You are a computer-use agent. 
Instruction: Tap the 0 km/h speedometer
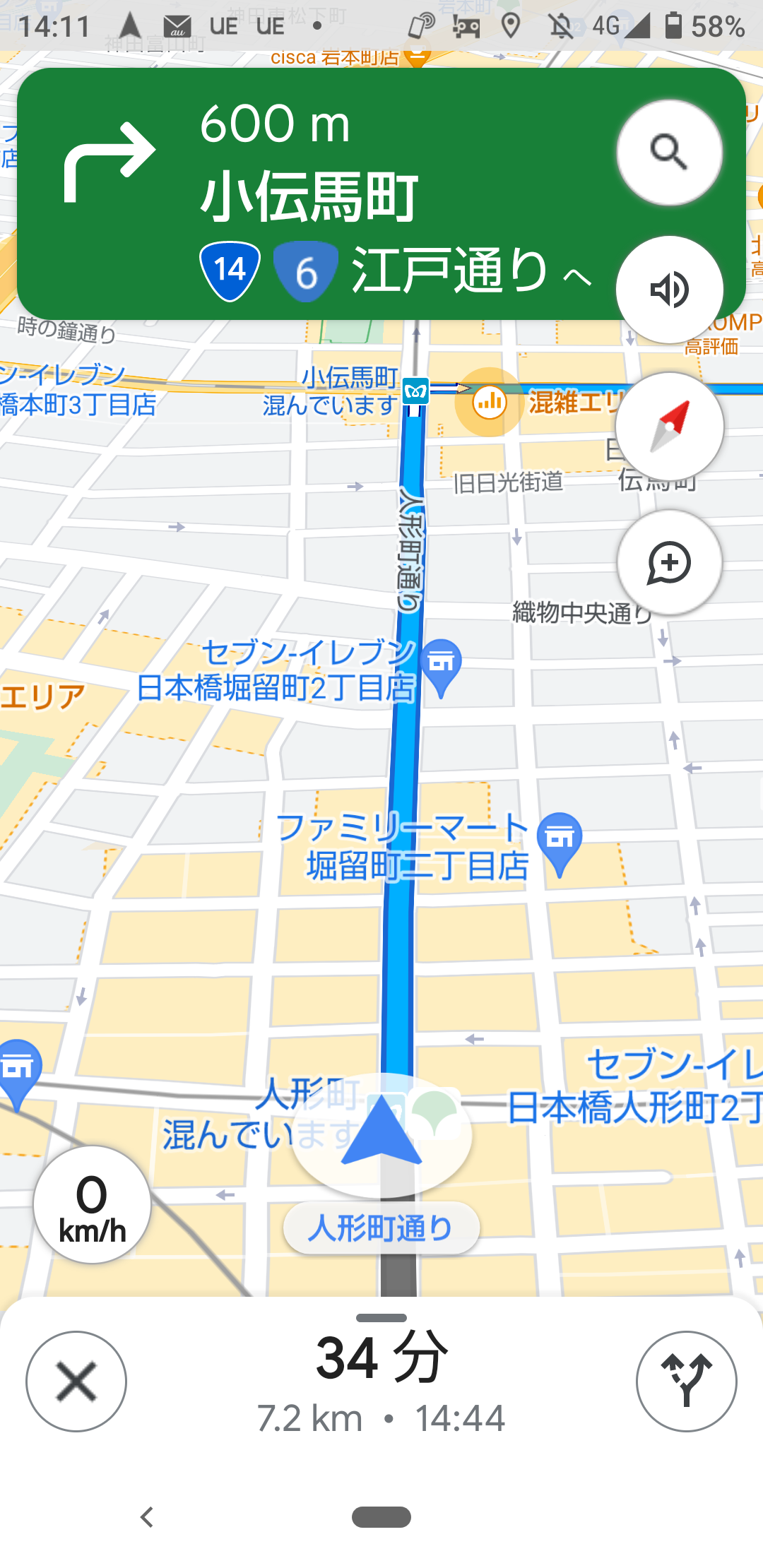click(93, 1204)
